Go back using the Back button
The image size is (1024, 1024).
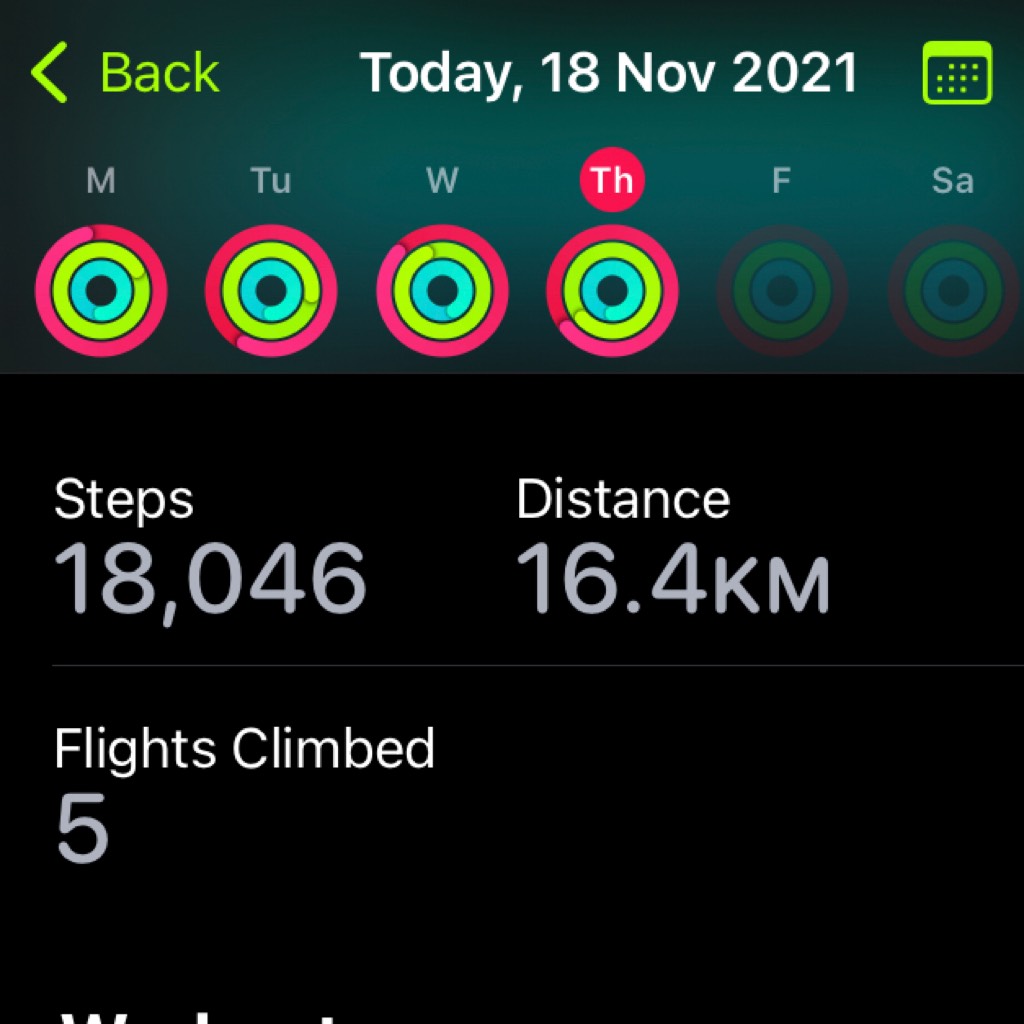(x=125, y=73)
